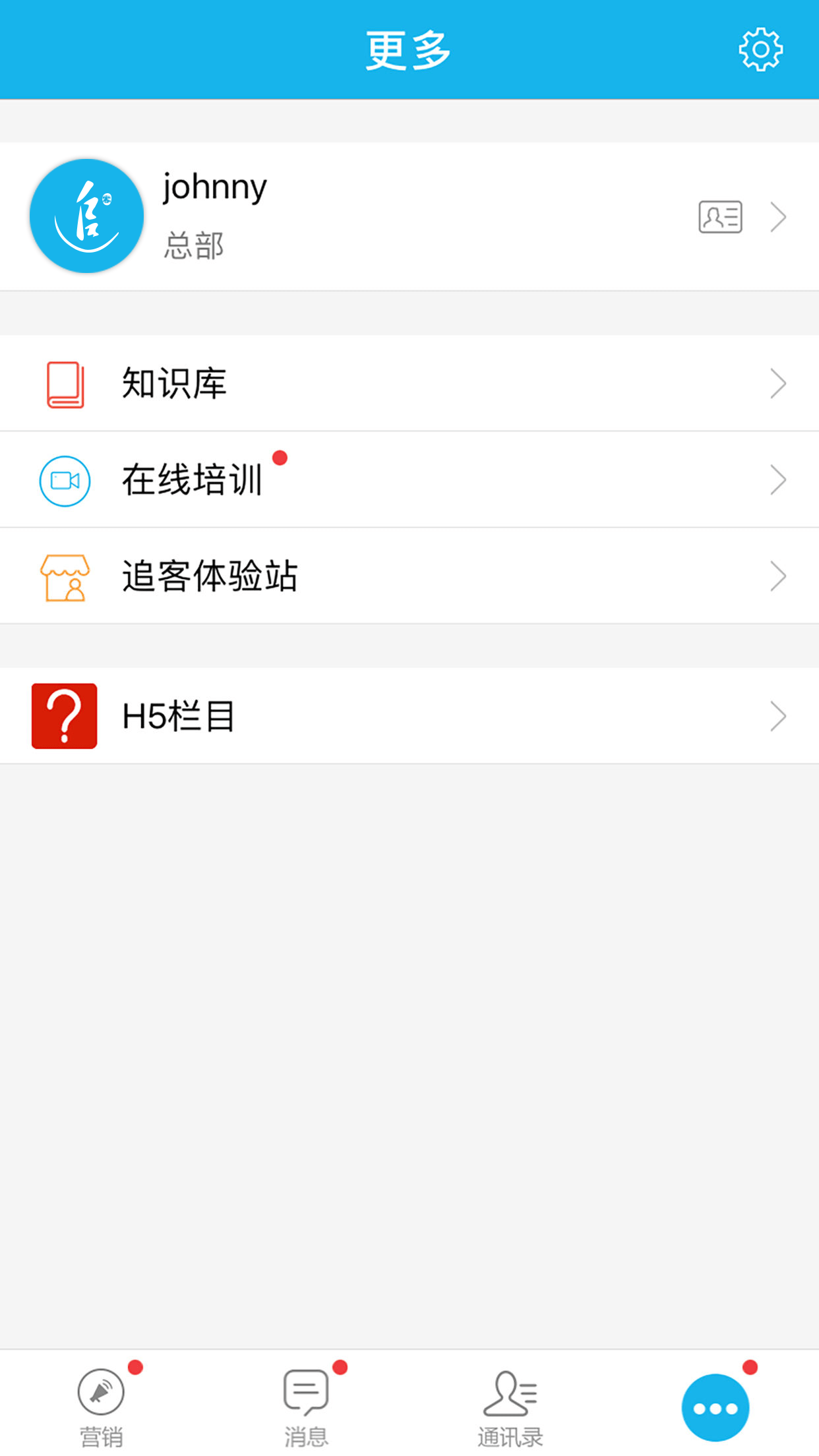Open 知识库 using its right chevron

tap(779, 383)
